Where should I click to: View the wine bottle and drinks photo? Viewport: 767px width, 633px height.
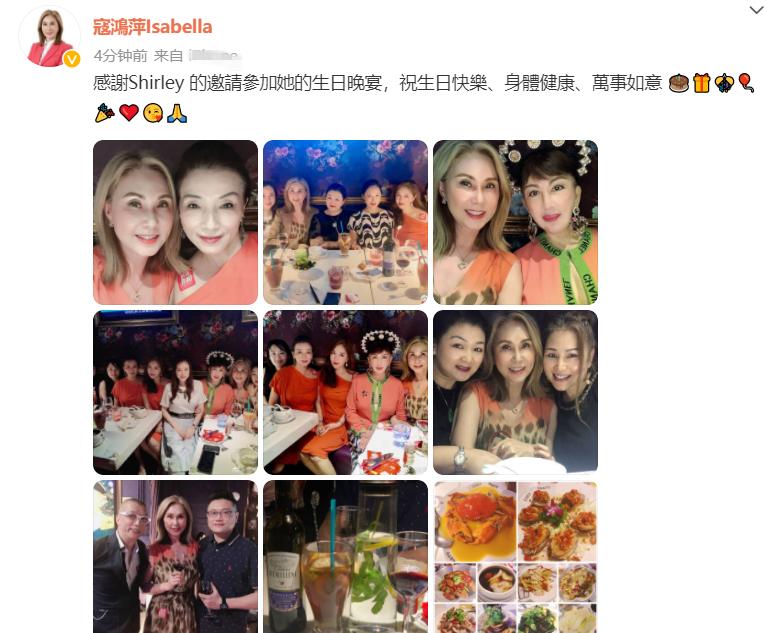click(x=345, y=556)
